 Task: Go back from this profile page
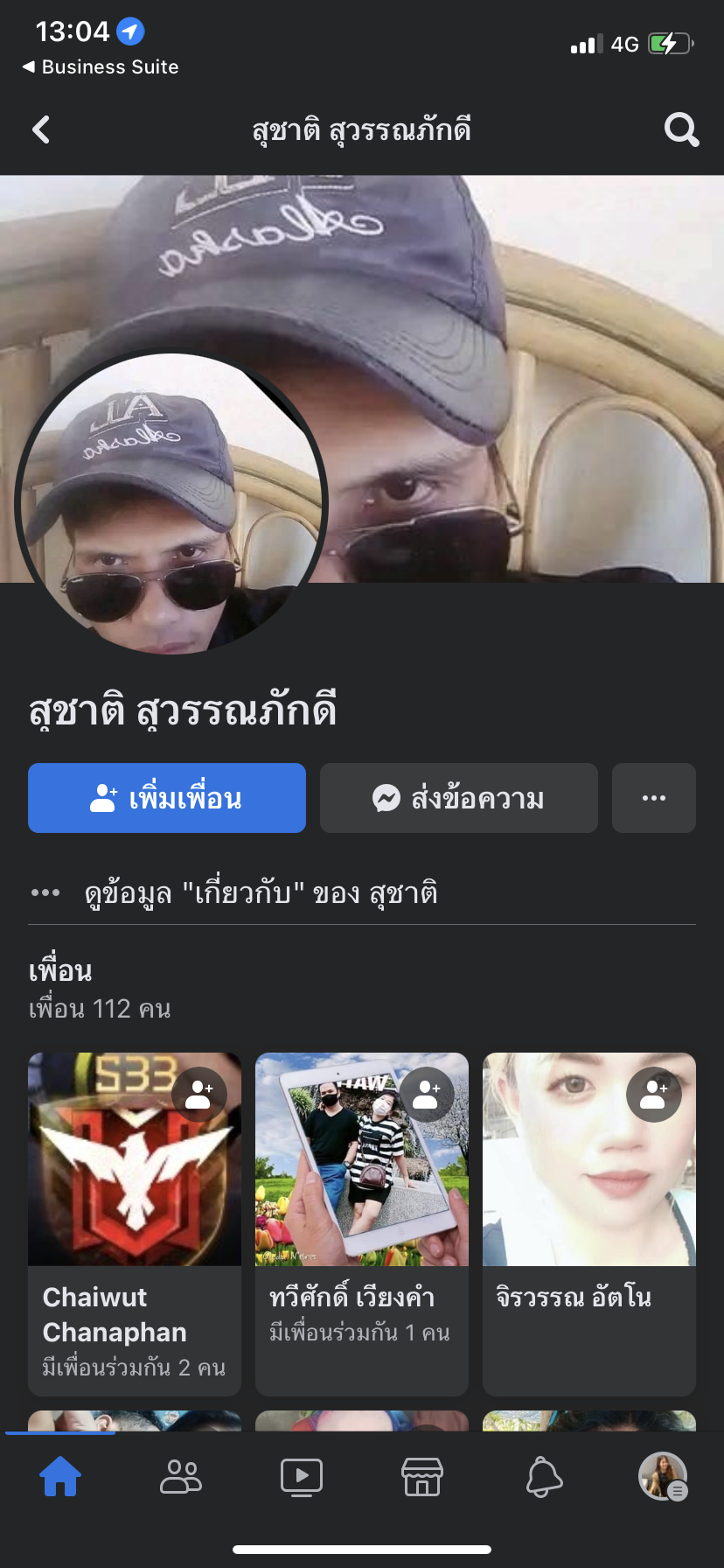(41, 130)
